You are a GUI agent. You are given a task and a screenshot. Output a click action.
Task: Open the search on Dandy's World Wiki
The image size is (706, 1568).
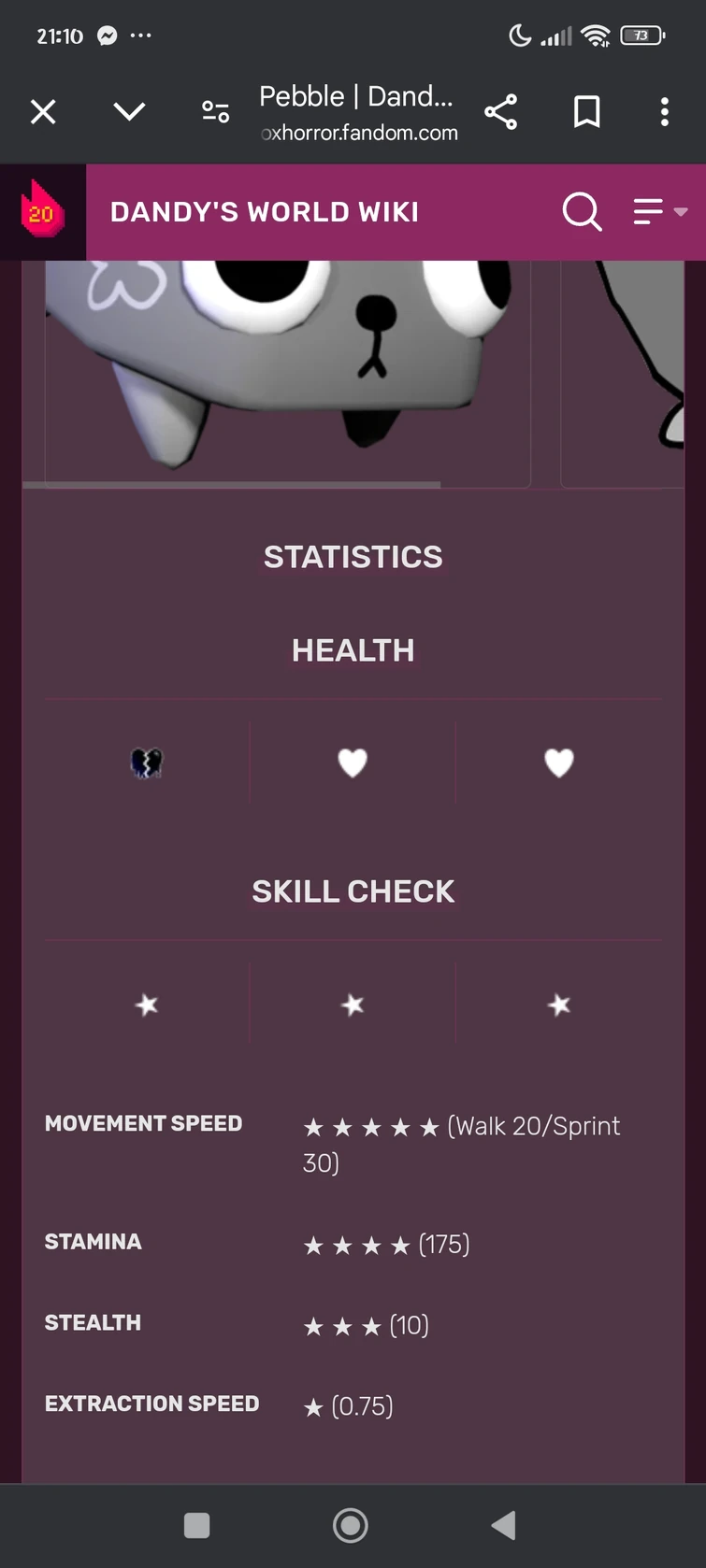[x=582, y=212]
